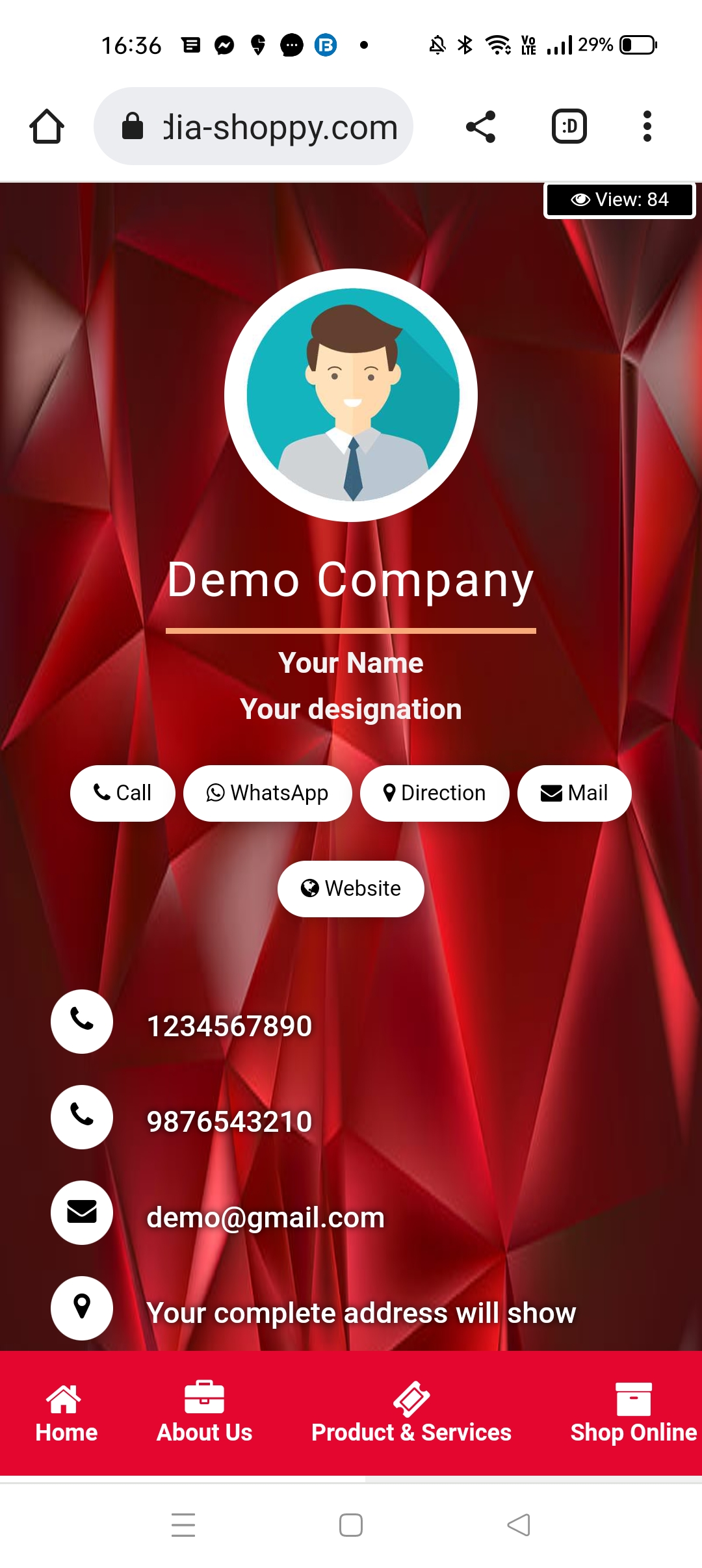Select the Shop Online tab
The width and height of the screenshot is (702, 1568).
tap(633, 1413)
